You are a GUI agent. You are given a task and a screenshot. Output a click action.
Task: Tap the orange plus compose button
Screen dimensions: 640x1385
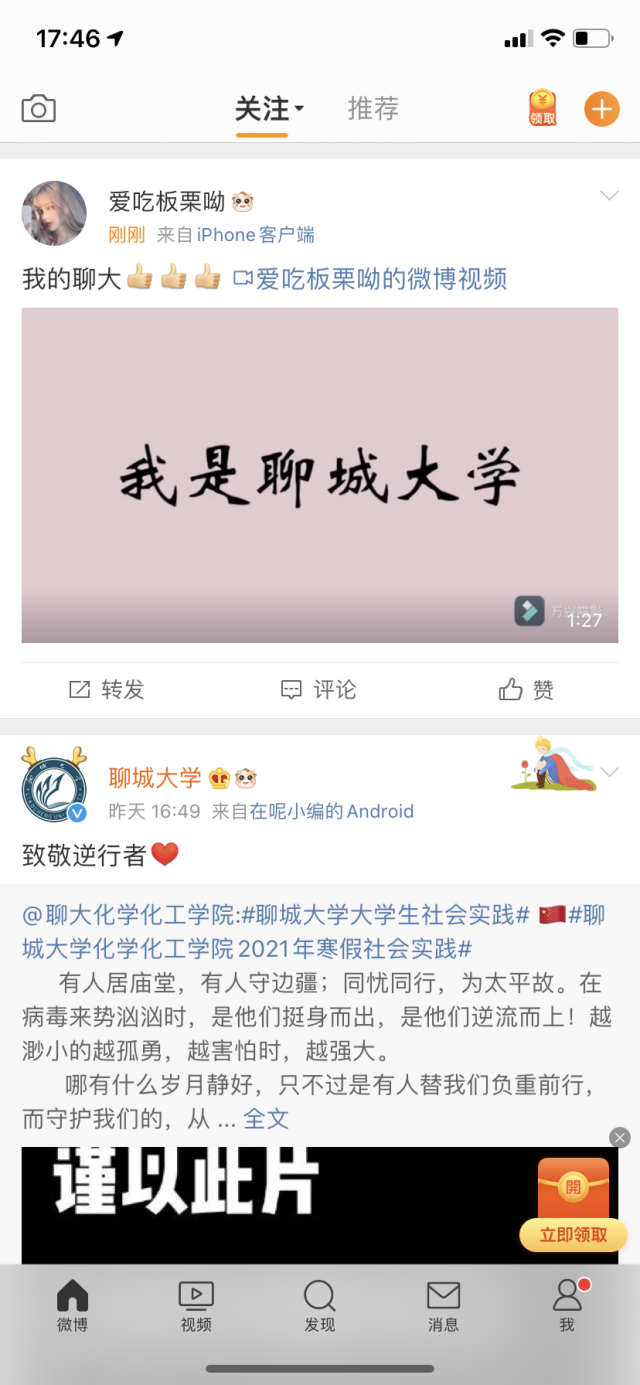click(x=602, y=108)
